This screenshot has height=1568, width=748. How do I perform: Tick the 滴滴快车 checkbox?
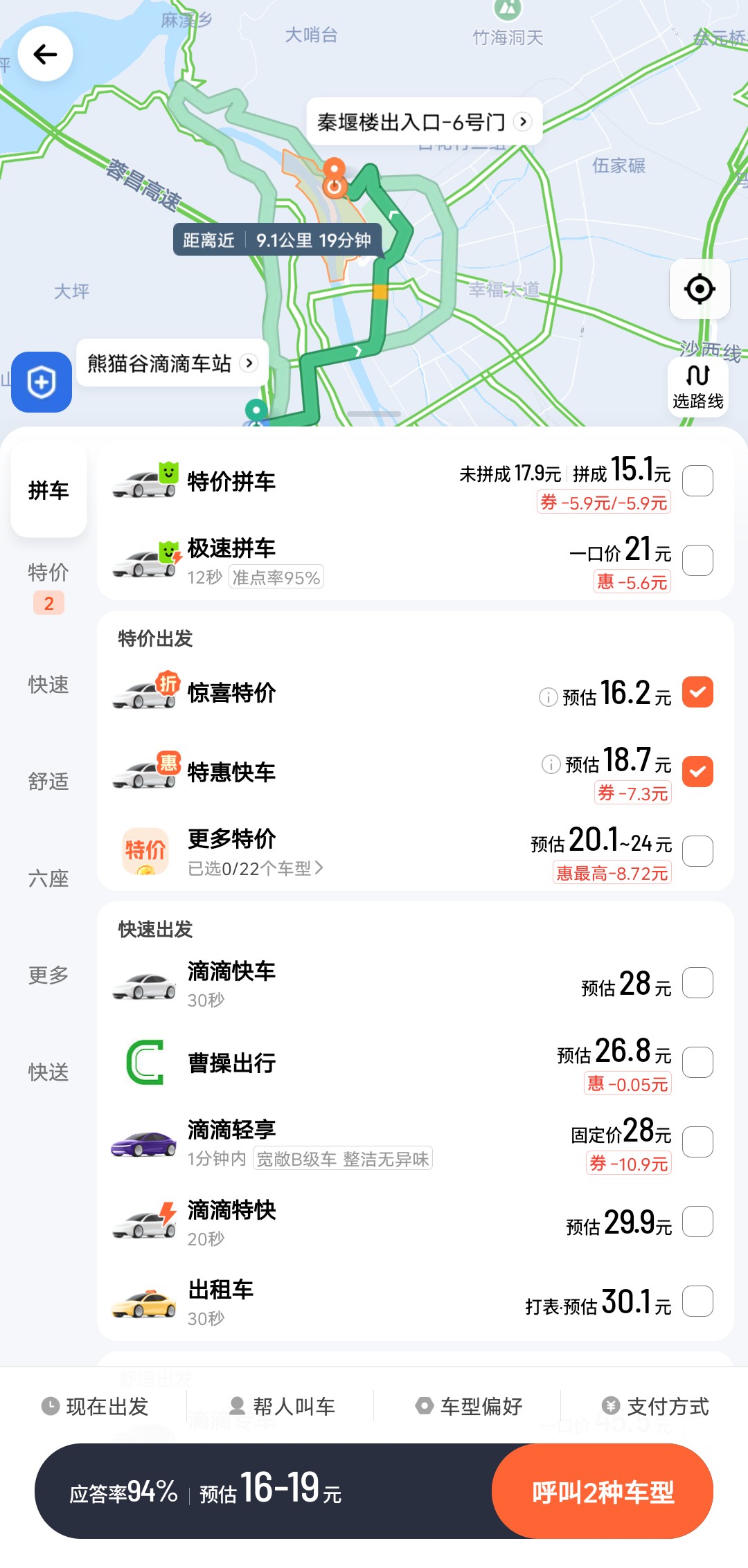697,983
